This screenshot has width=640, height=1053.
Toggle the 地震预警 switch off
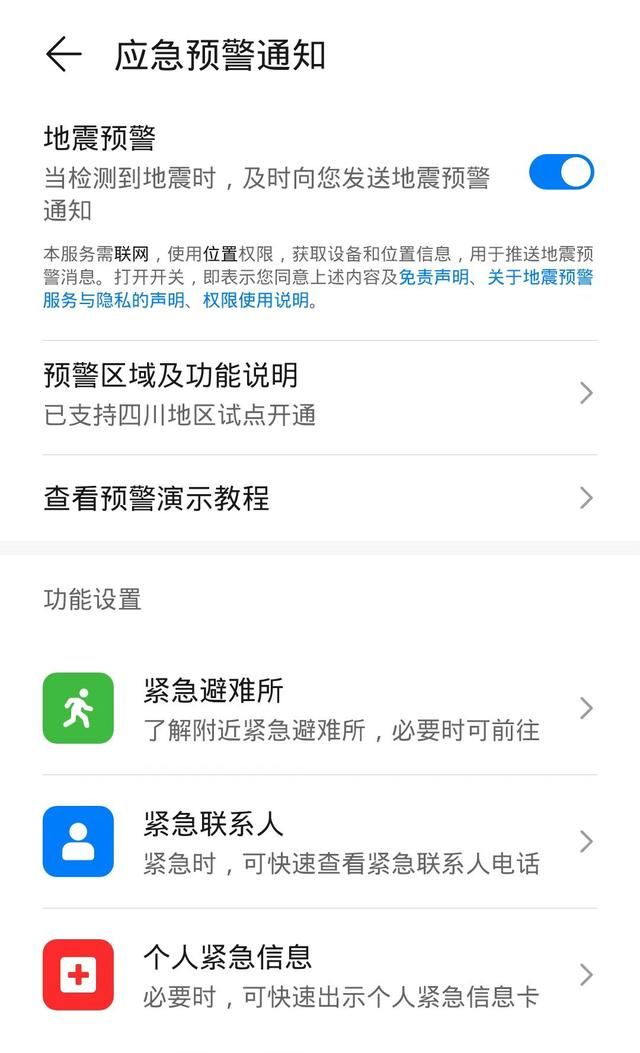pyautogui.click(x=560, y=172)
